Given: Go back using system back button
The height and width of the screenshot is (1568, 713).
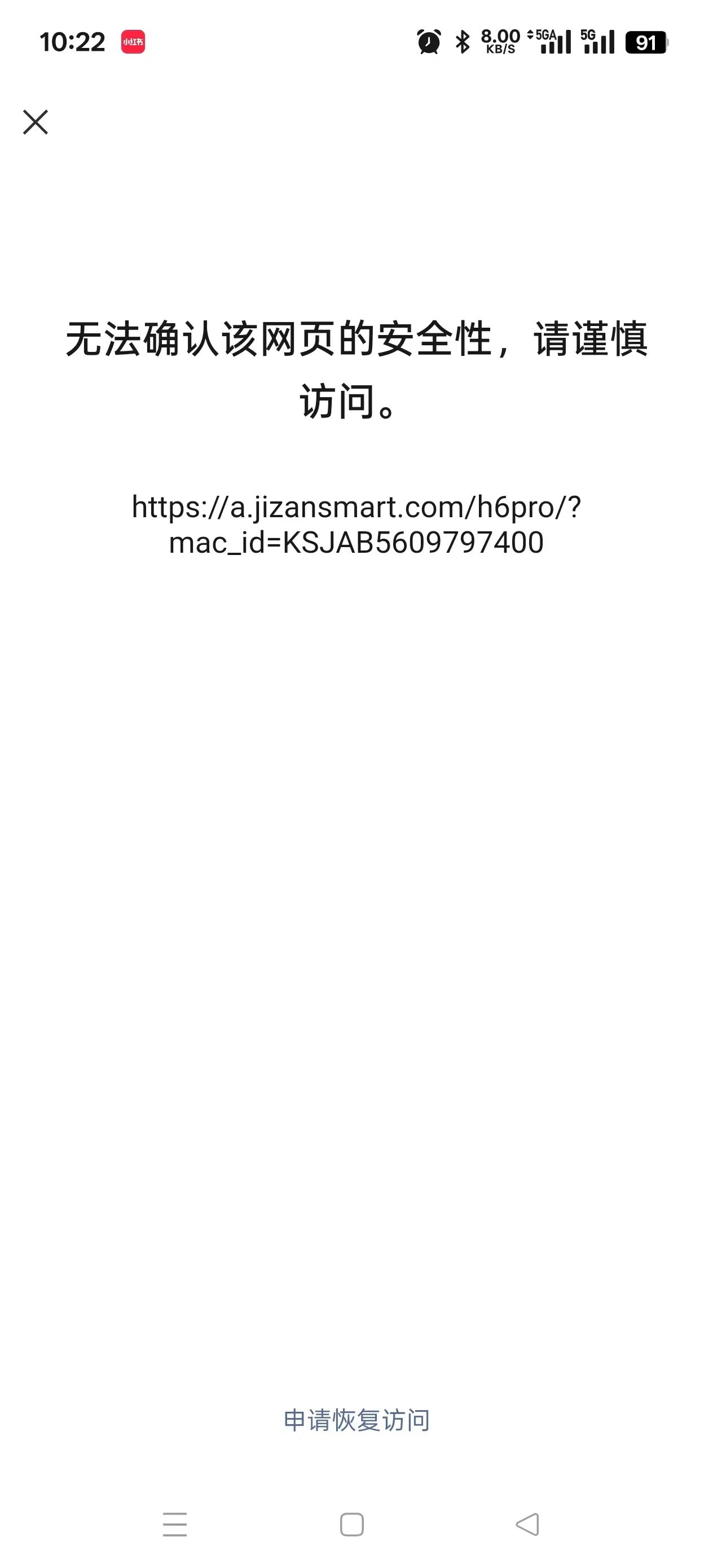Looking at the screenshot, I should click(527, 1524).
